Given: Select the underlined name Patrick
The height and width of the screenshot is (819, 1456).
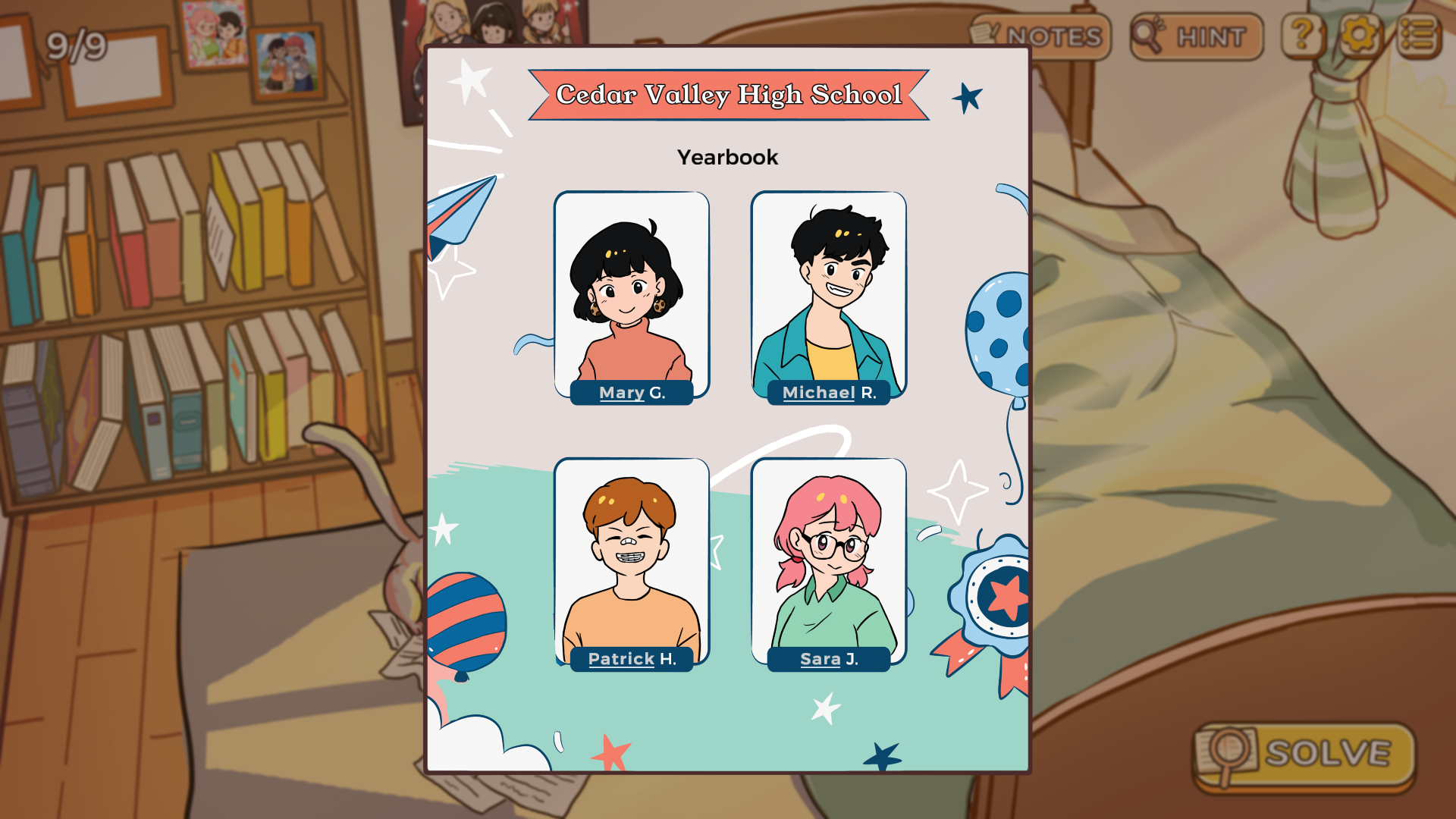Looking at the screenshot, I should (620, 659).
